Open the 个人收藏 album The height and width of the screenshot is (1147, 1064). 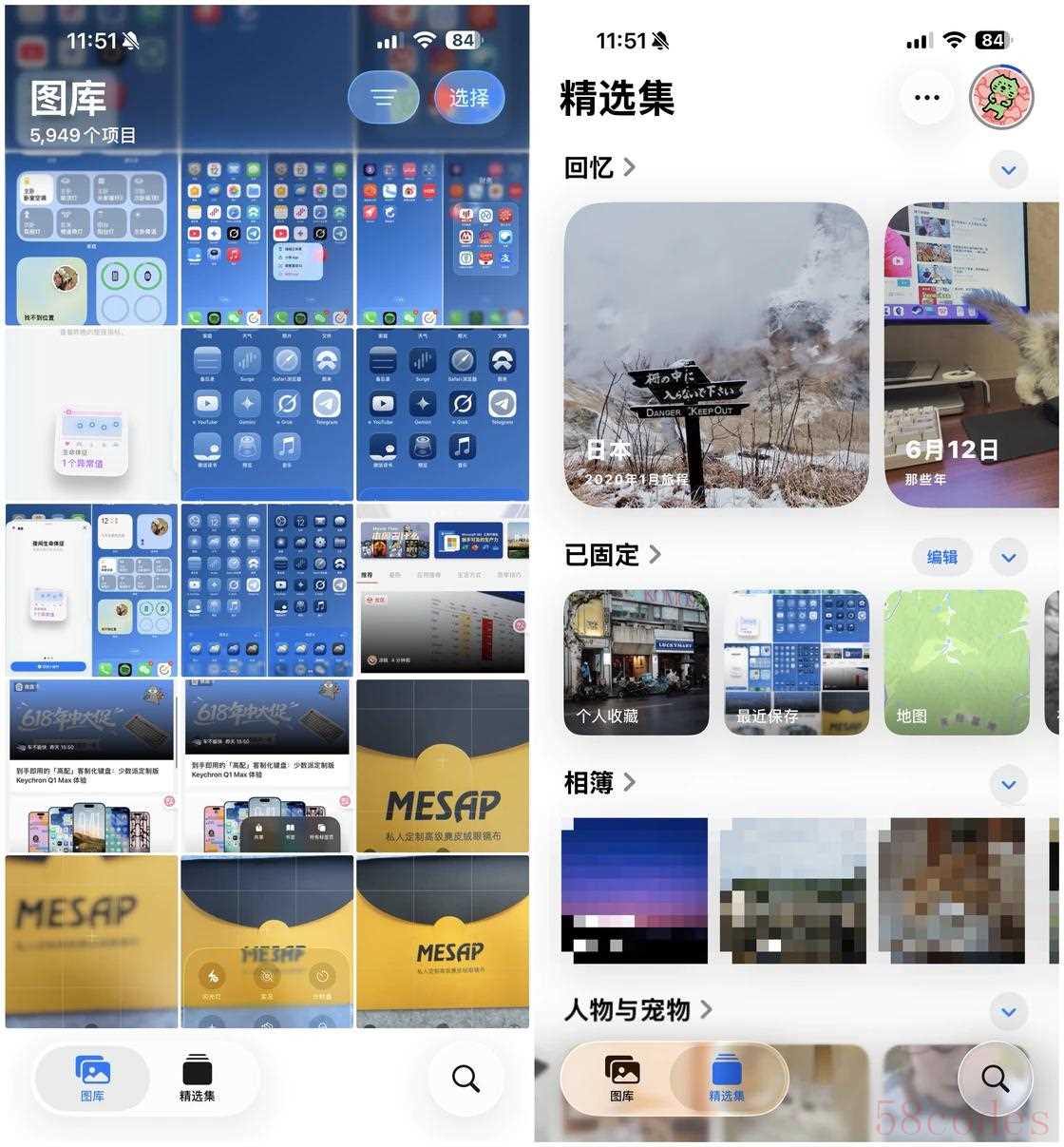tap(636, 662)
